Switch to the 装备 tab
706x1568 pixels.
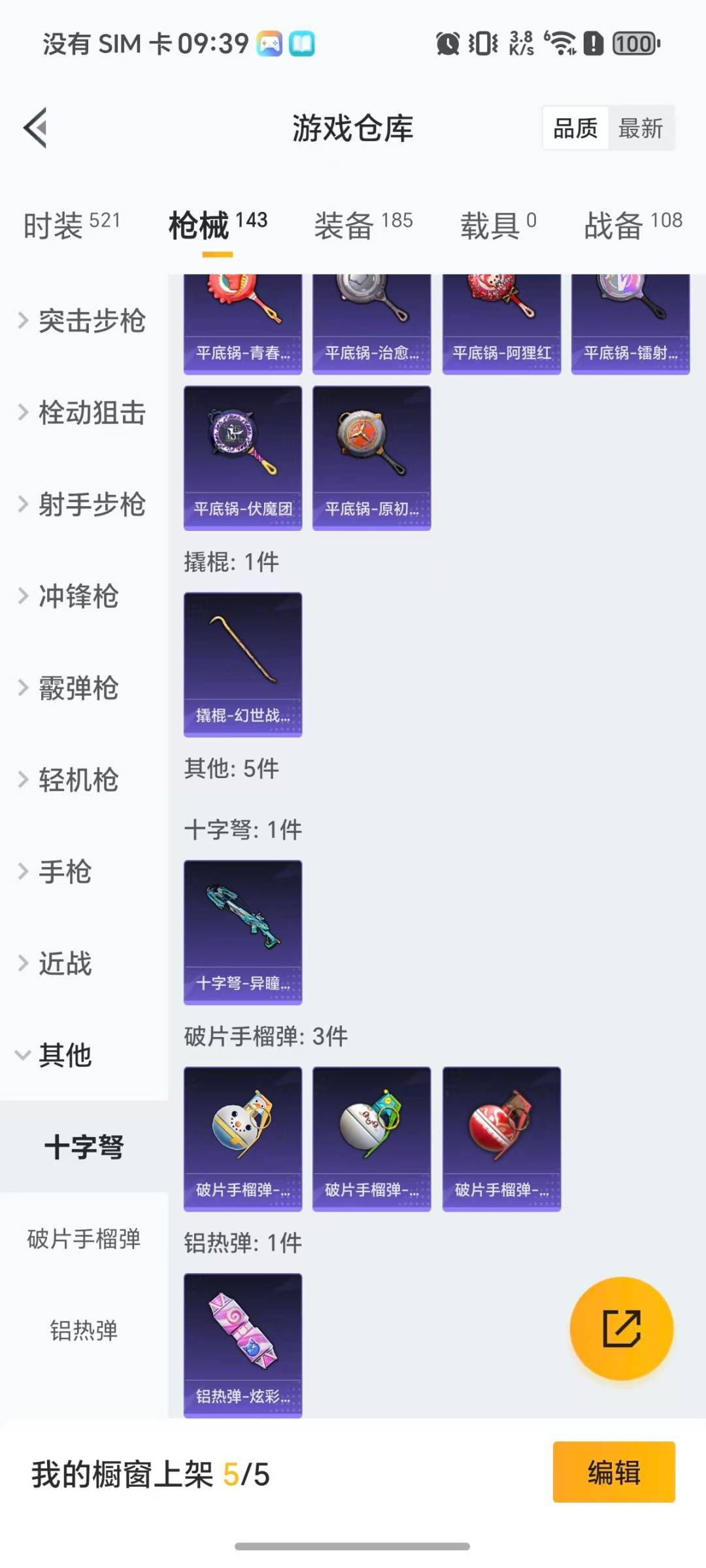click(363, 225)
